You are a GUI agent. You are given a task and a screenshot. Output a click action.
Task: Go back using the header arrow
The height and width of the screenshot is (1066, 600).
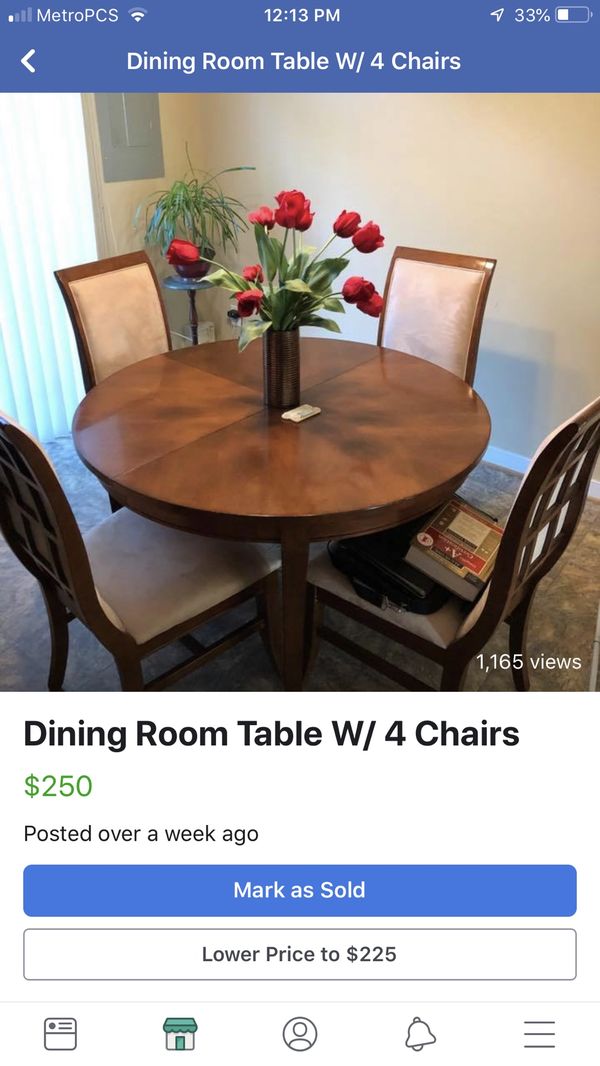(x=28, y=61)
